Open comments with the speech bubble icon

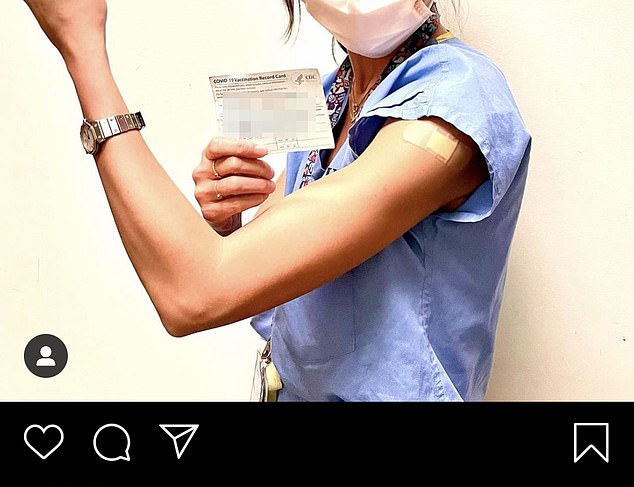(x=112, y=441)
